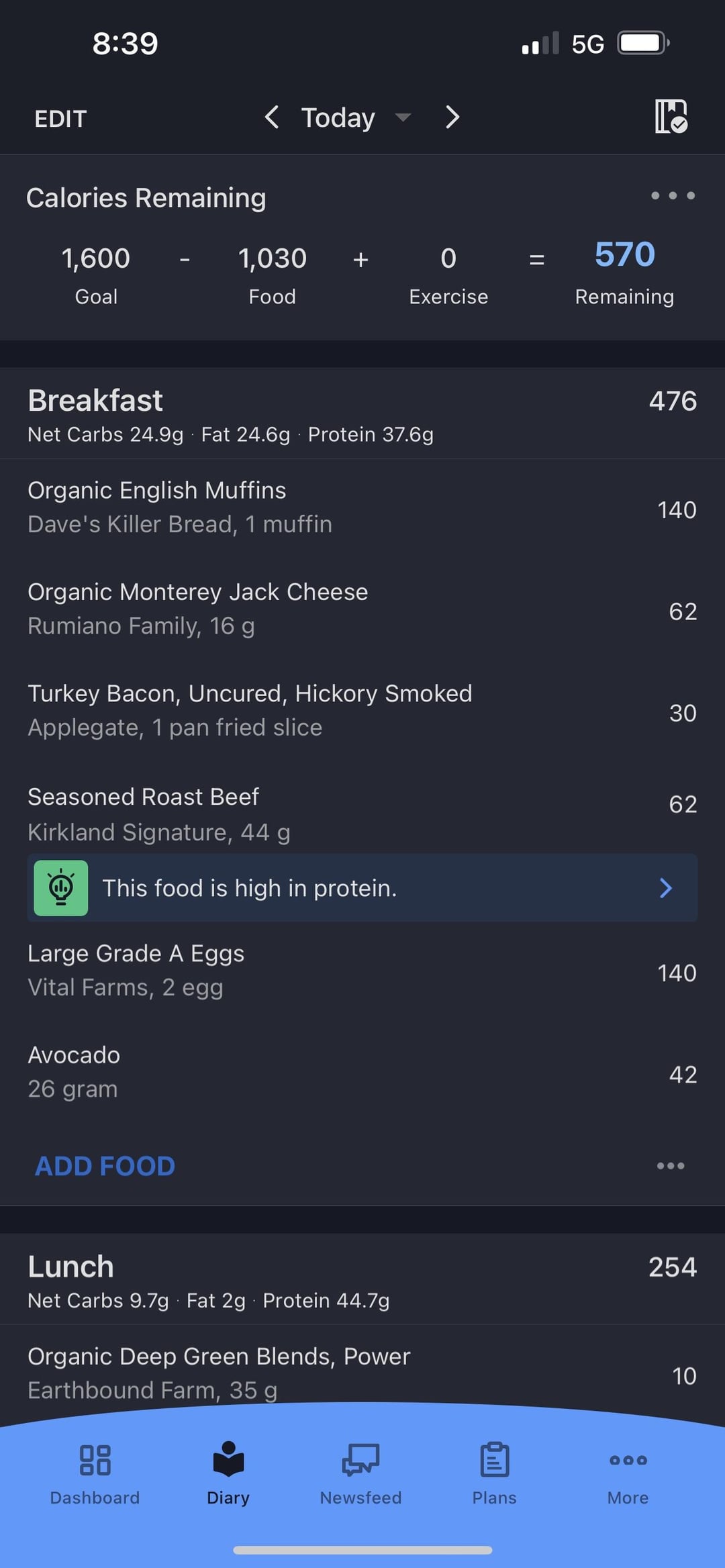
Task: Open Large Grade A Eggs entry
Action: [x=362, y=971]
